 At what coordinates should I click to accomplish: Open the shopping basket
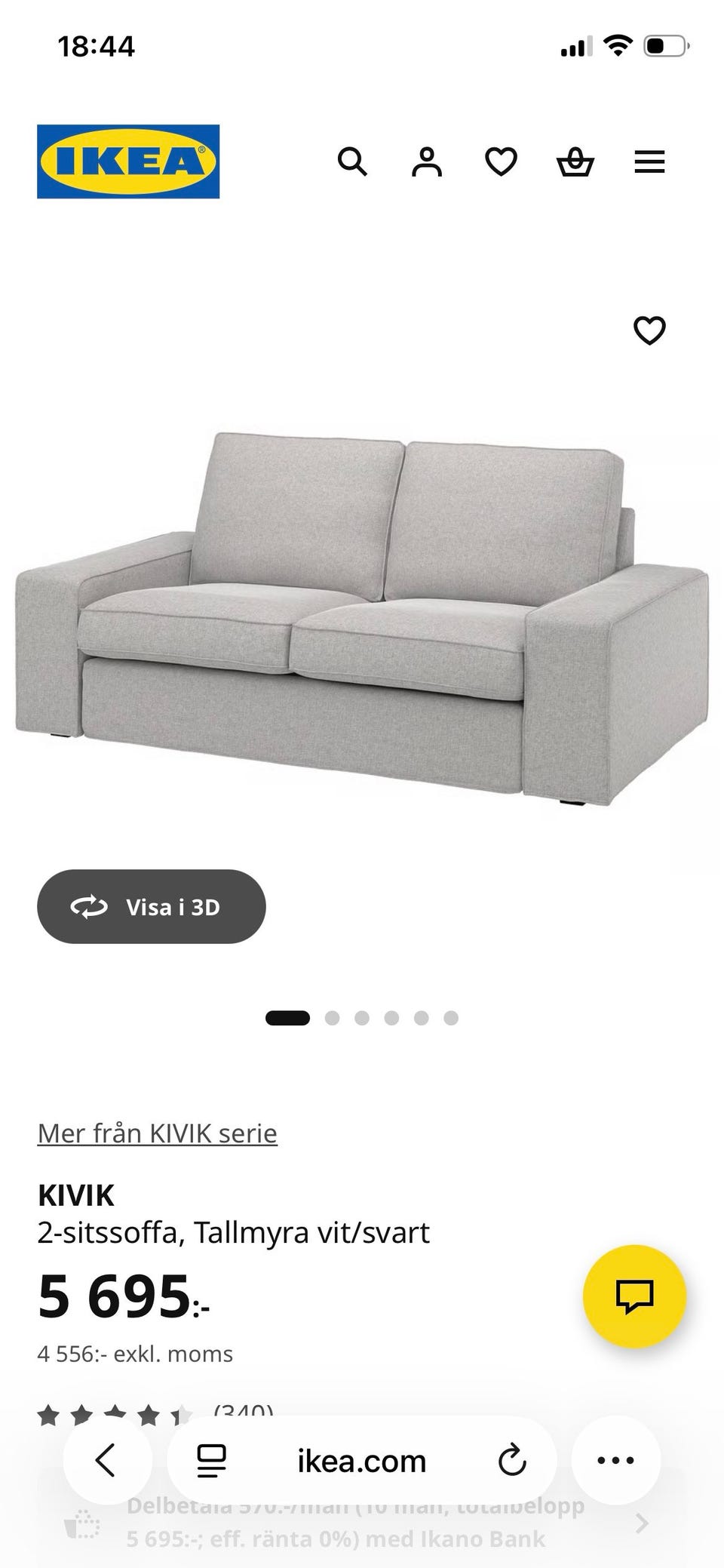(x=575, y=161)
